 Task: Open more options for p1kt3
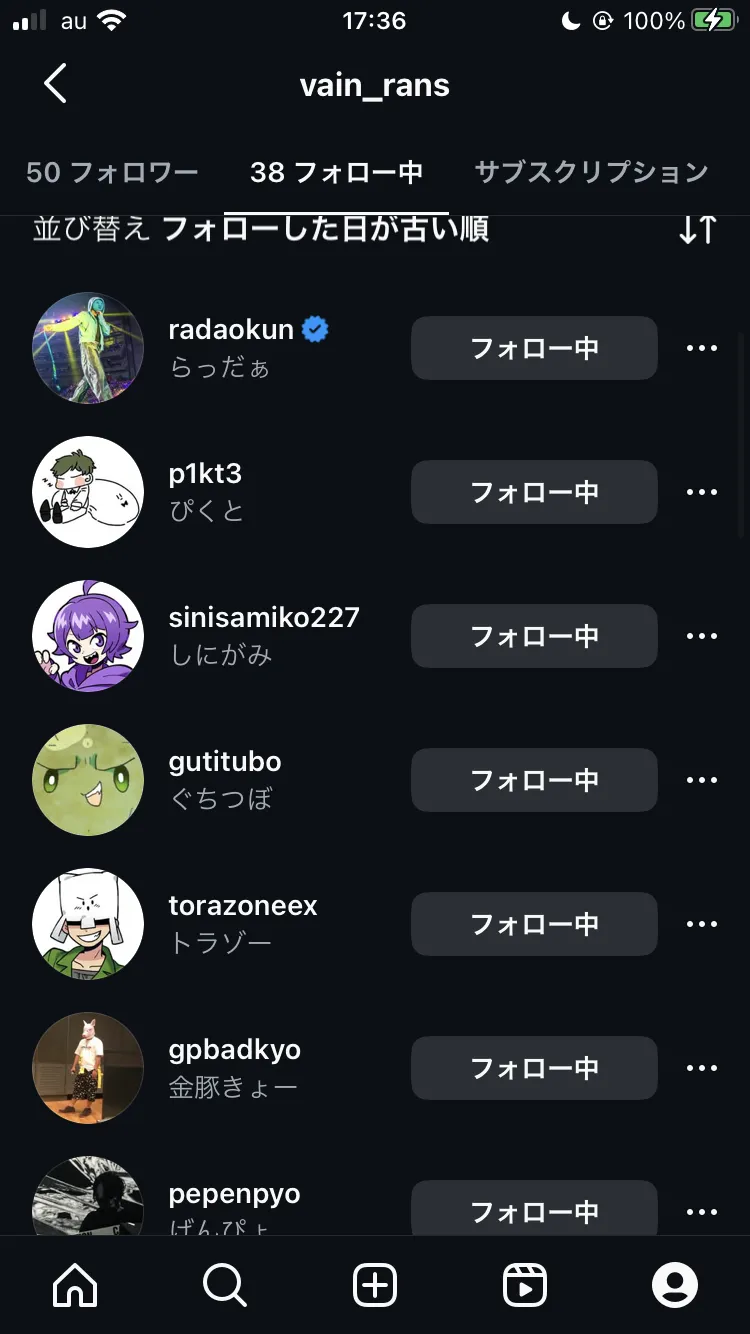pos(702,492)
